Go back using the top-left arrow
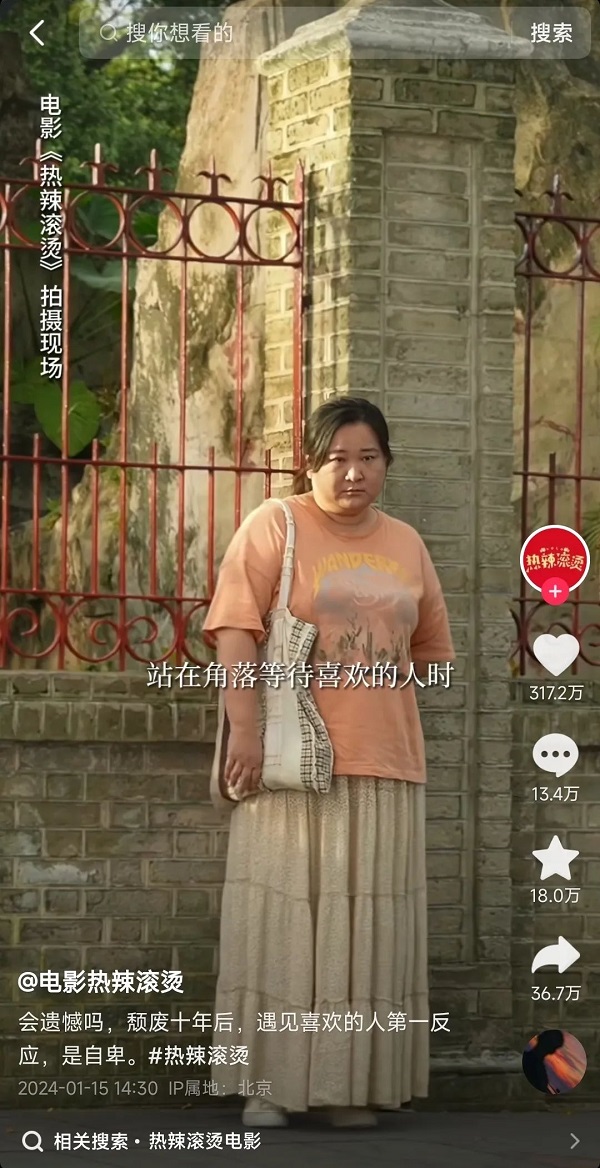Screen dimensions: 600x1168 pos(37,33)
